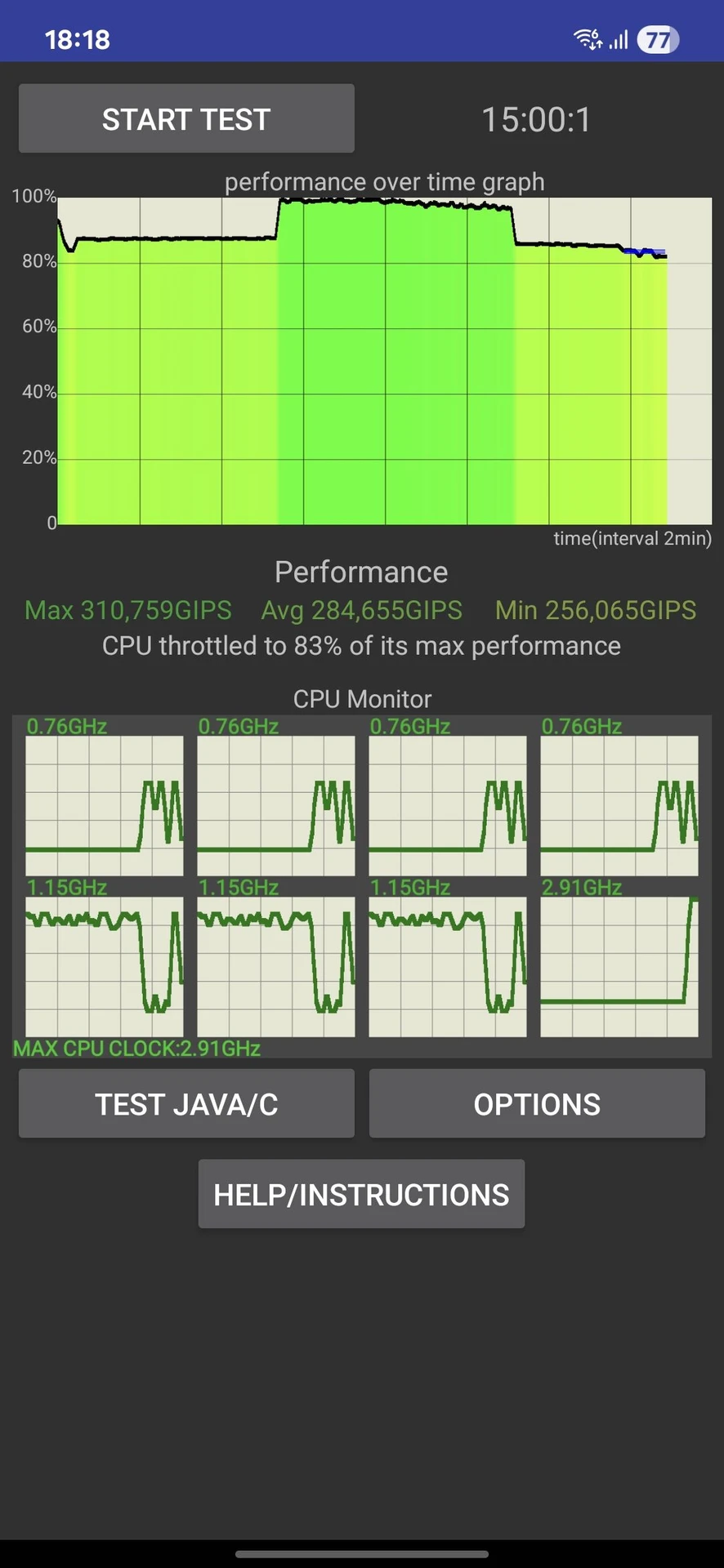View HELP/INSTRUCTIONS
This screenshot has height=1568, width=724.
[361, 1194]
